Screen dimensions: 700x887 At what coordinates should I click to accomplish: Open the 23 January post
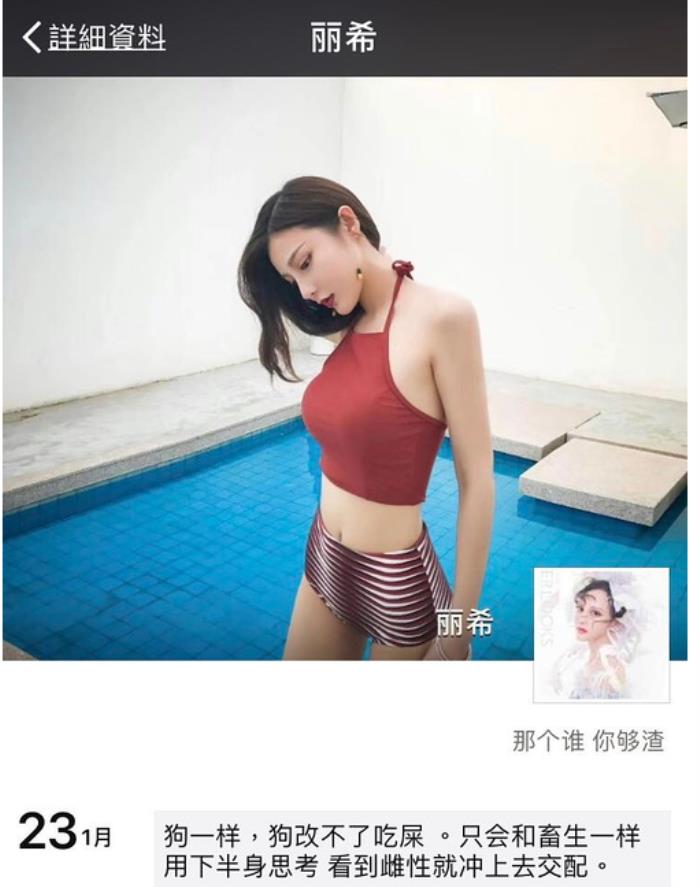[411, 848]
